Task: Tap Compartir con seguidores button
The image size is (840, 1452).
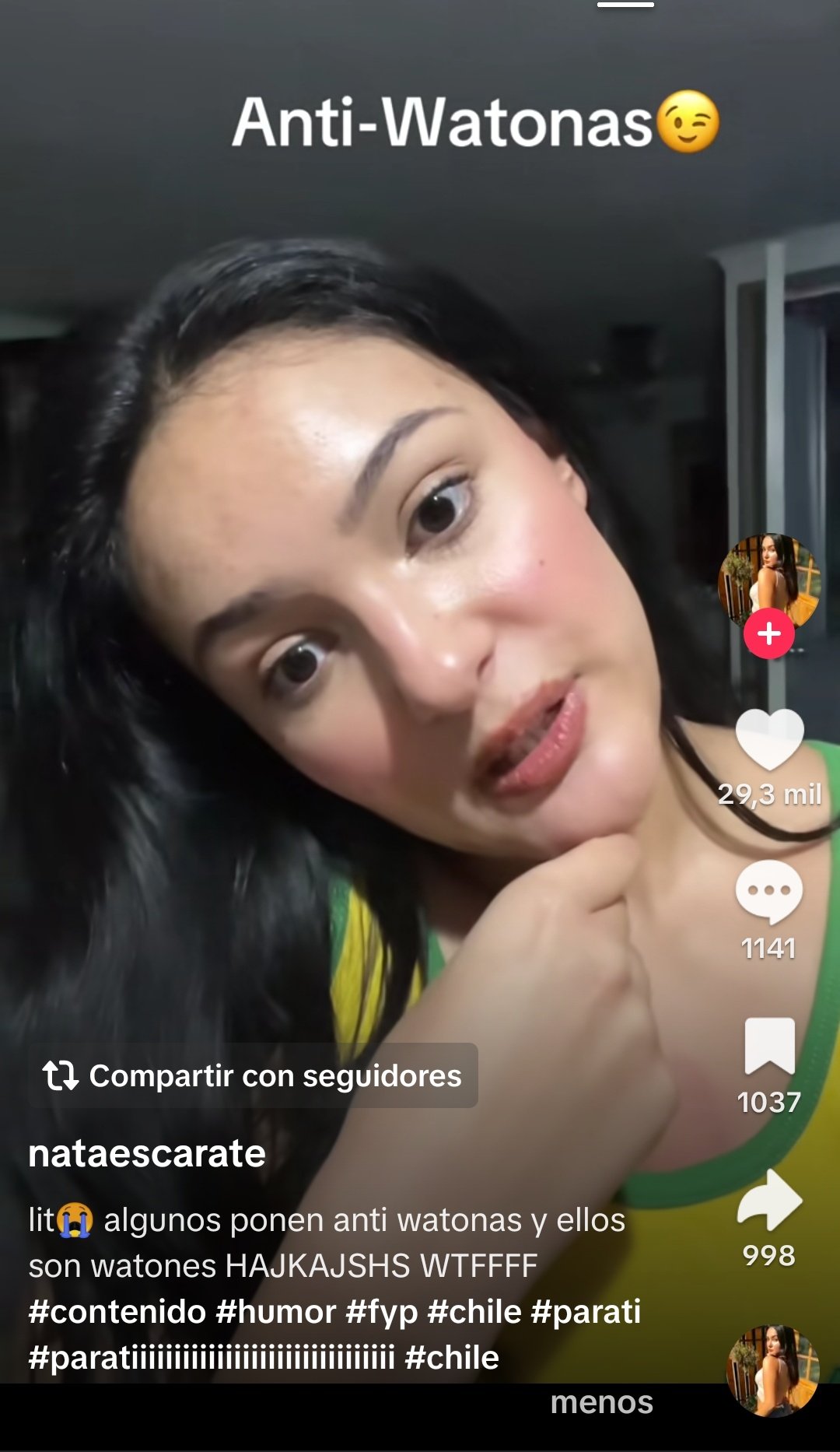Action: (253, 1075)
